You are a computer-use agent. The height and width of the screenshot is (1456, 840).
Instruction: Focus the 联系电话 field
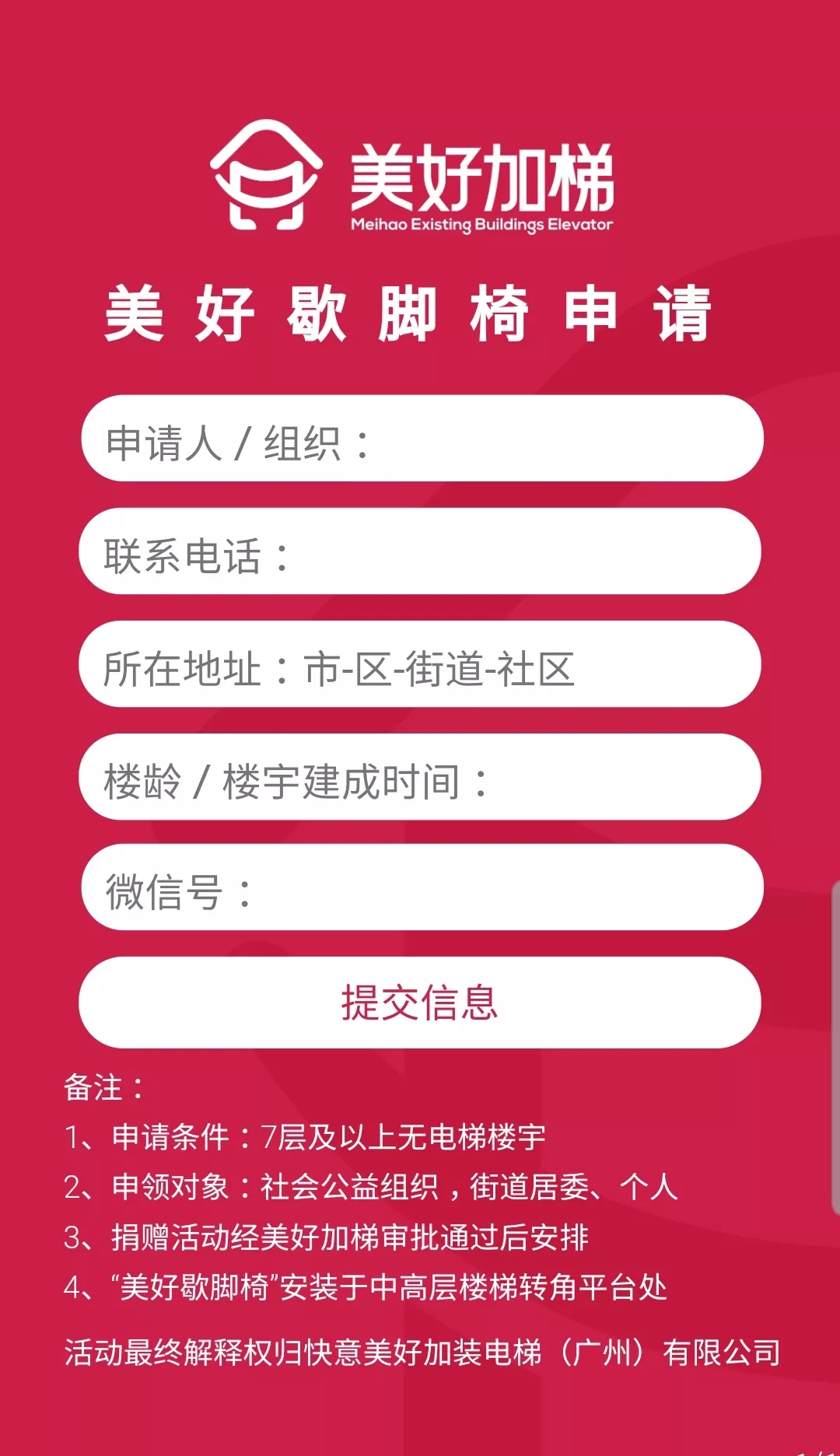[x=420, y=551]
